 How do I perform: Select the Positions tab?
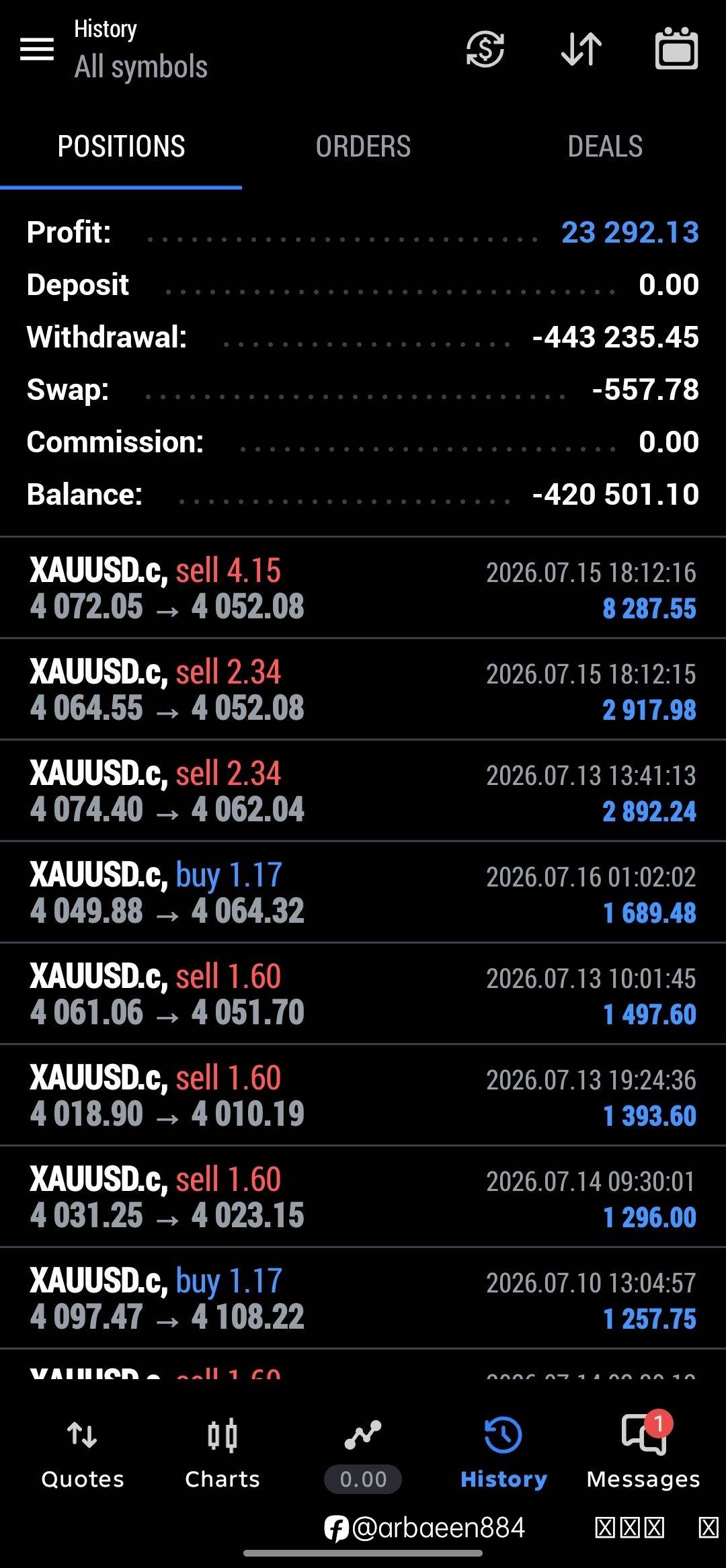click(x=121, y=147)
